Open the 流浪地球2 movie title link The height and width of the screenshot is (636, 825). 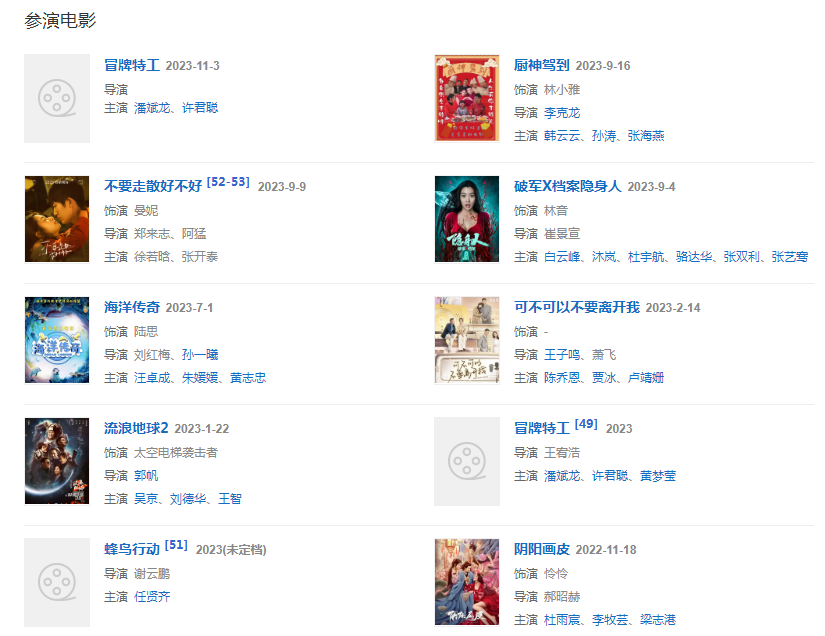click(136, 428)
